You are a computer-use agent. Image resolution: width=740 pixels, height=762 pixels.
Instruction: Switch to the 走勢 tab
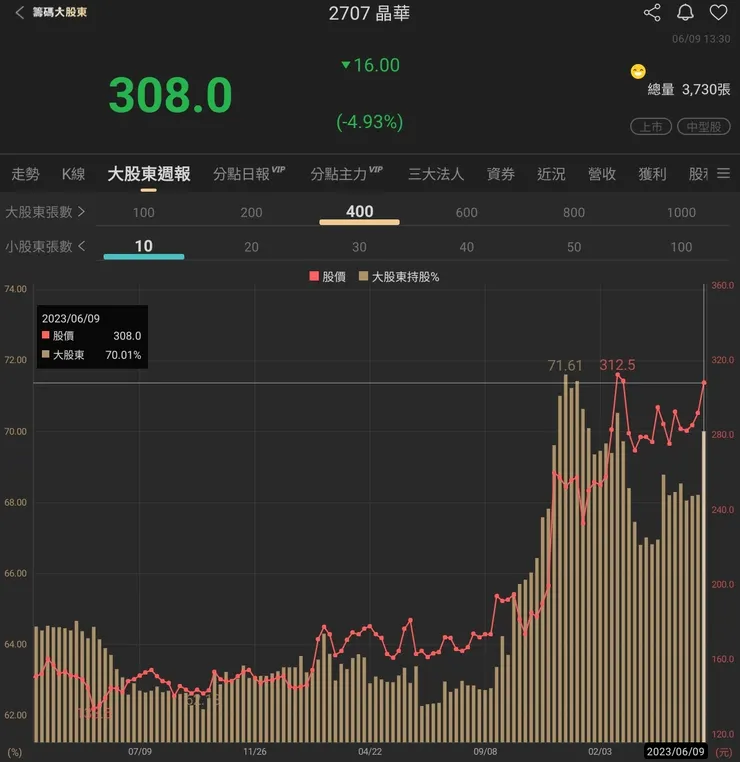coord(26,173)
